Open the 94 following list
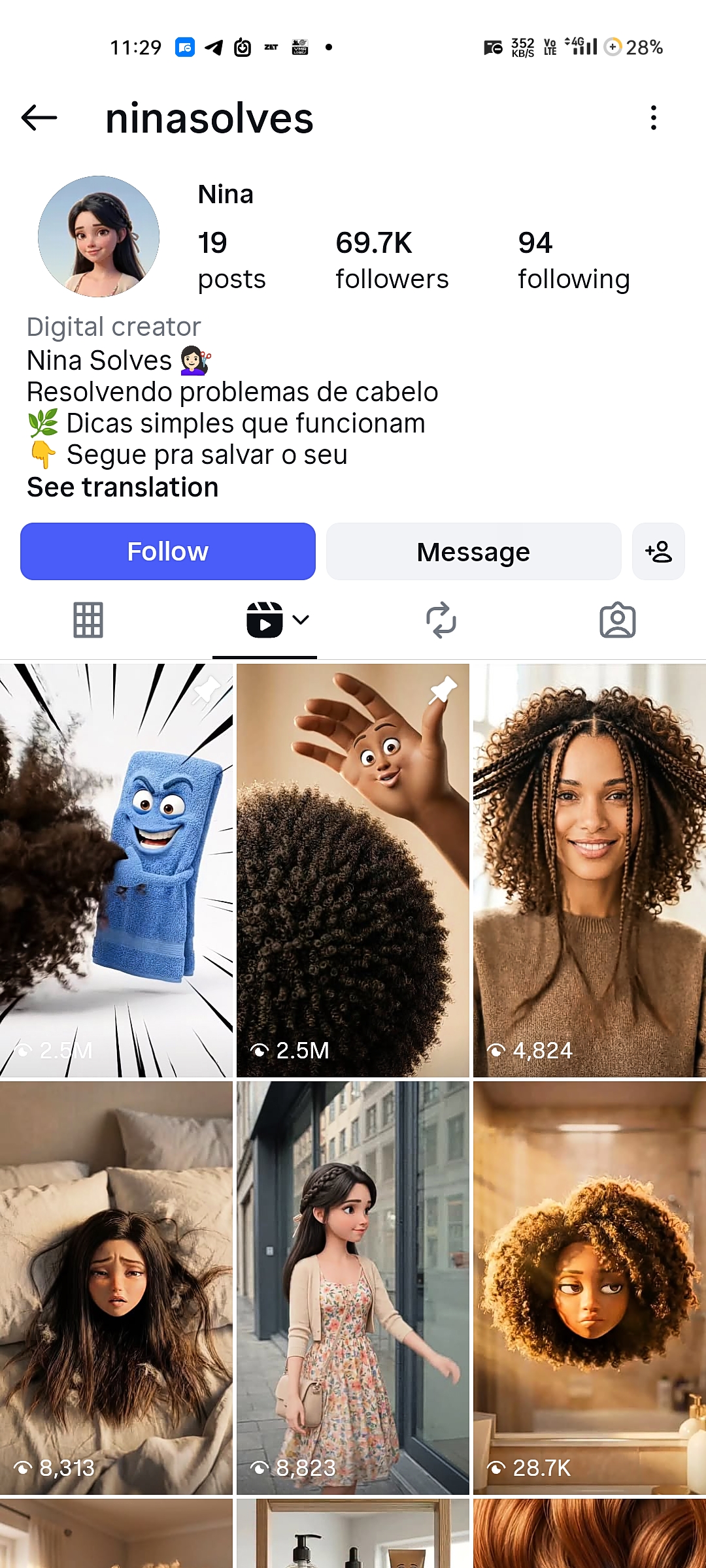The width and height of the screenshot is (706, 1568). [573, 260]
